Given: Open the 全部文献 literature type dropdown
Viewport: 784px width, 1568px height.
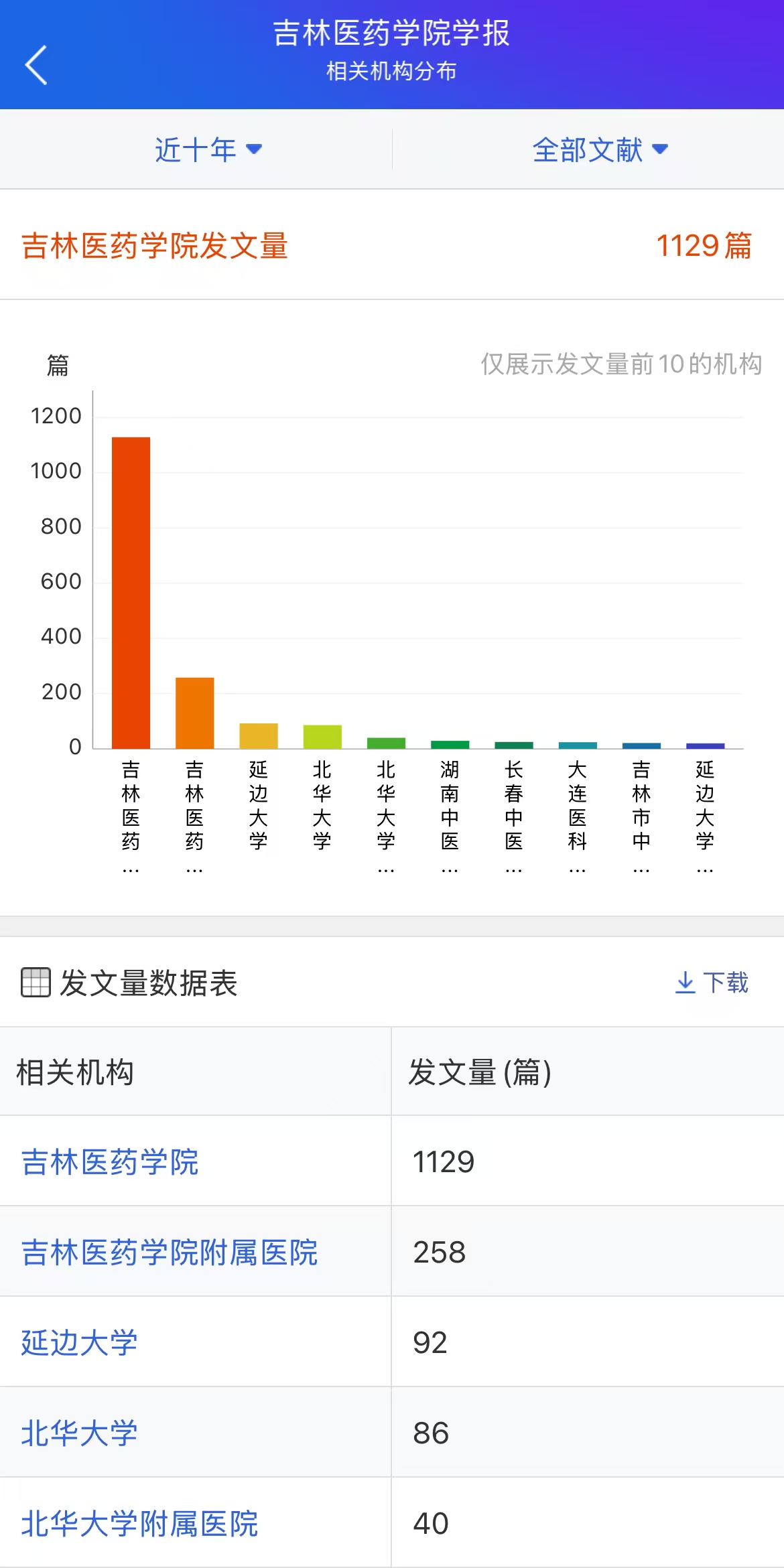Looking at the screenshot, I should [x=600, y=149].
